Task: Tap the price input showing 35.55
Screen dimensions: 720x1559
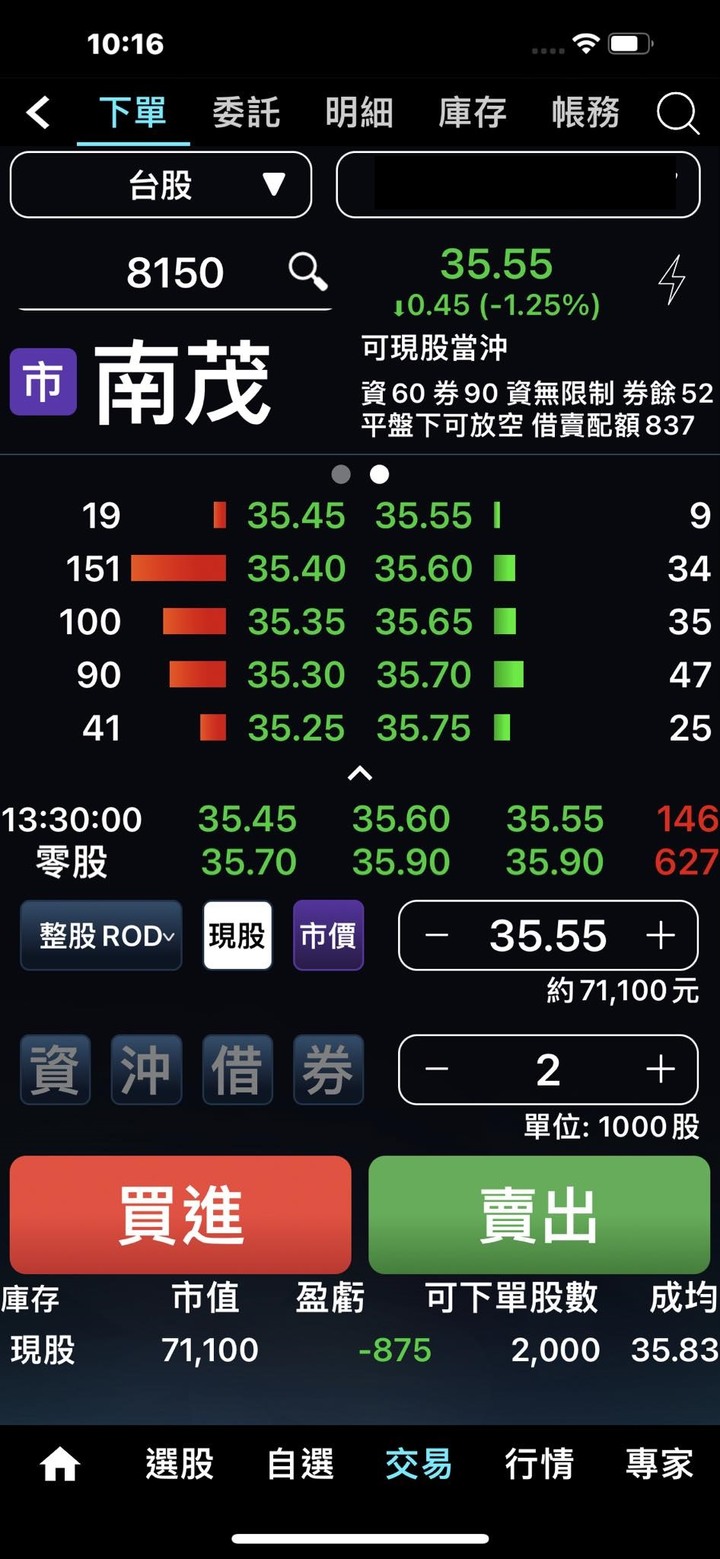Action: (x=548, y=935)
